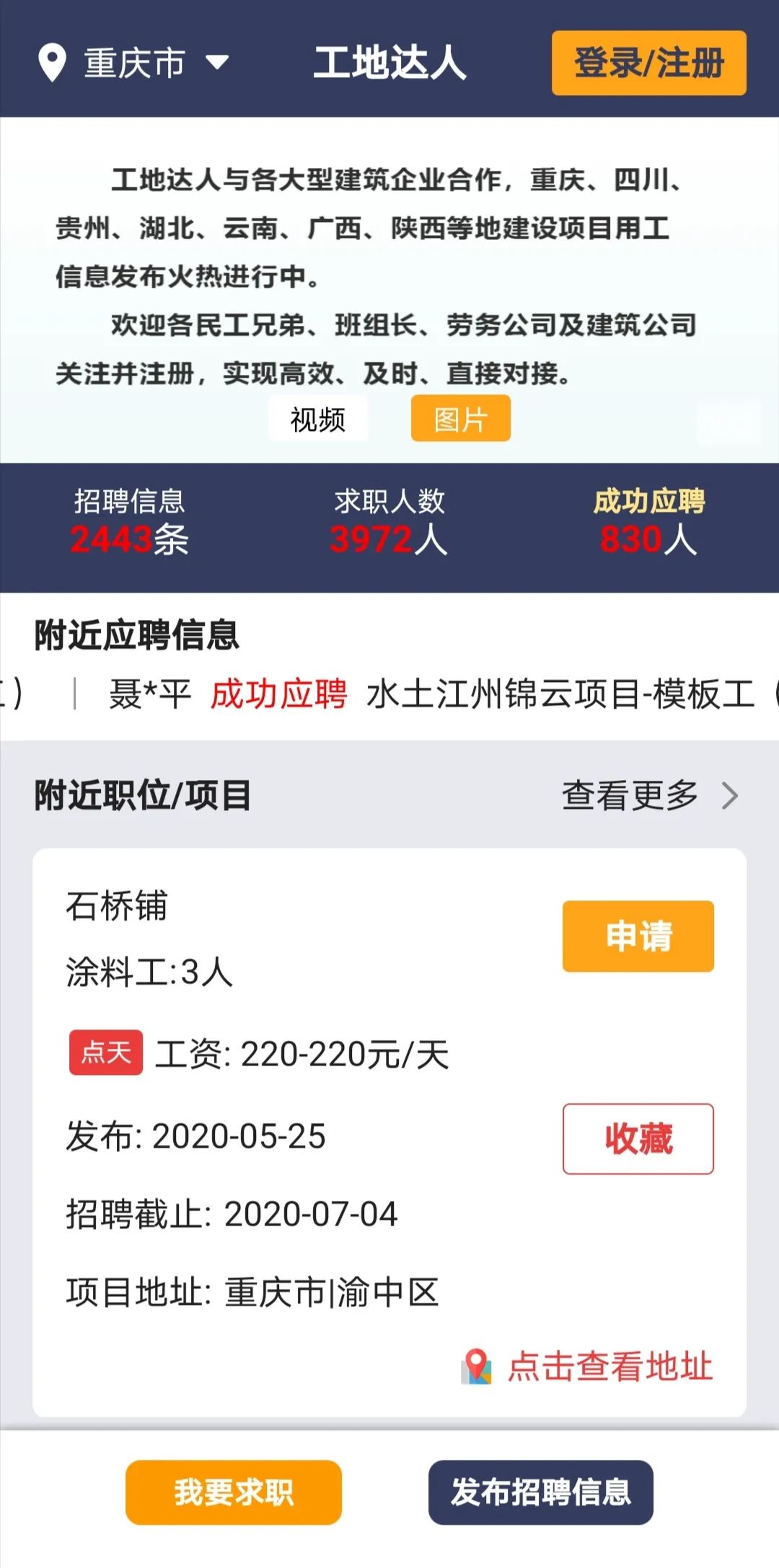Screen dimensions: 779x1568
Task: Click the 登录/注册 button
Action: coord(648,63)
